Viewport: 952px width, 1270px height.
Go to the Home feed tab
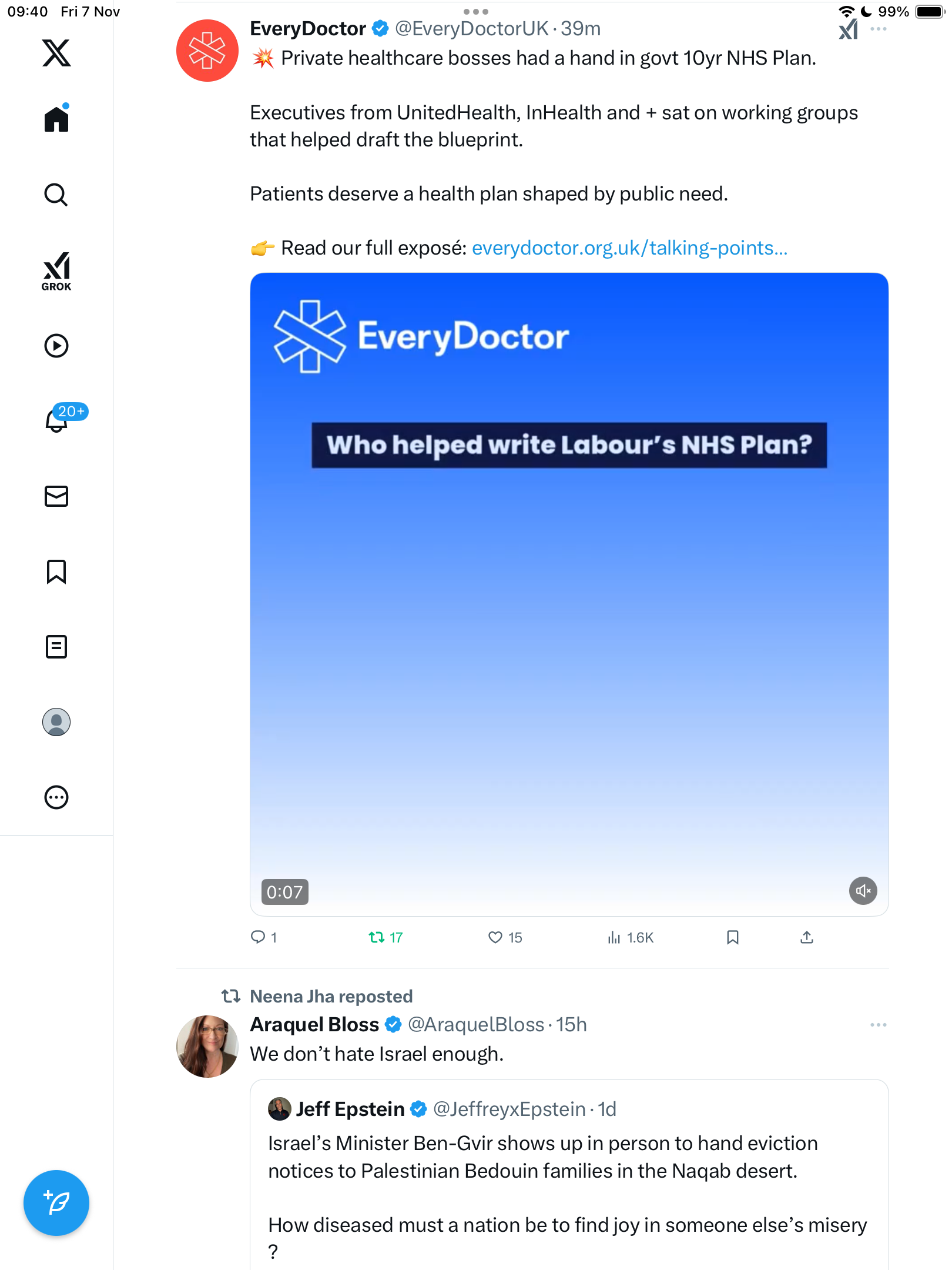(56, 119)
